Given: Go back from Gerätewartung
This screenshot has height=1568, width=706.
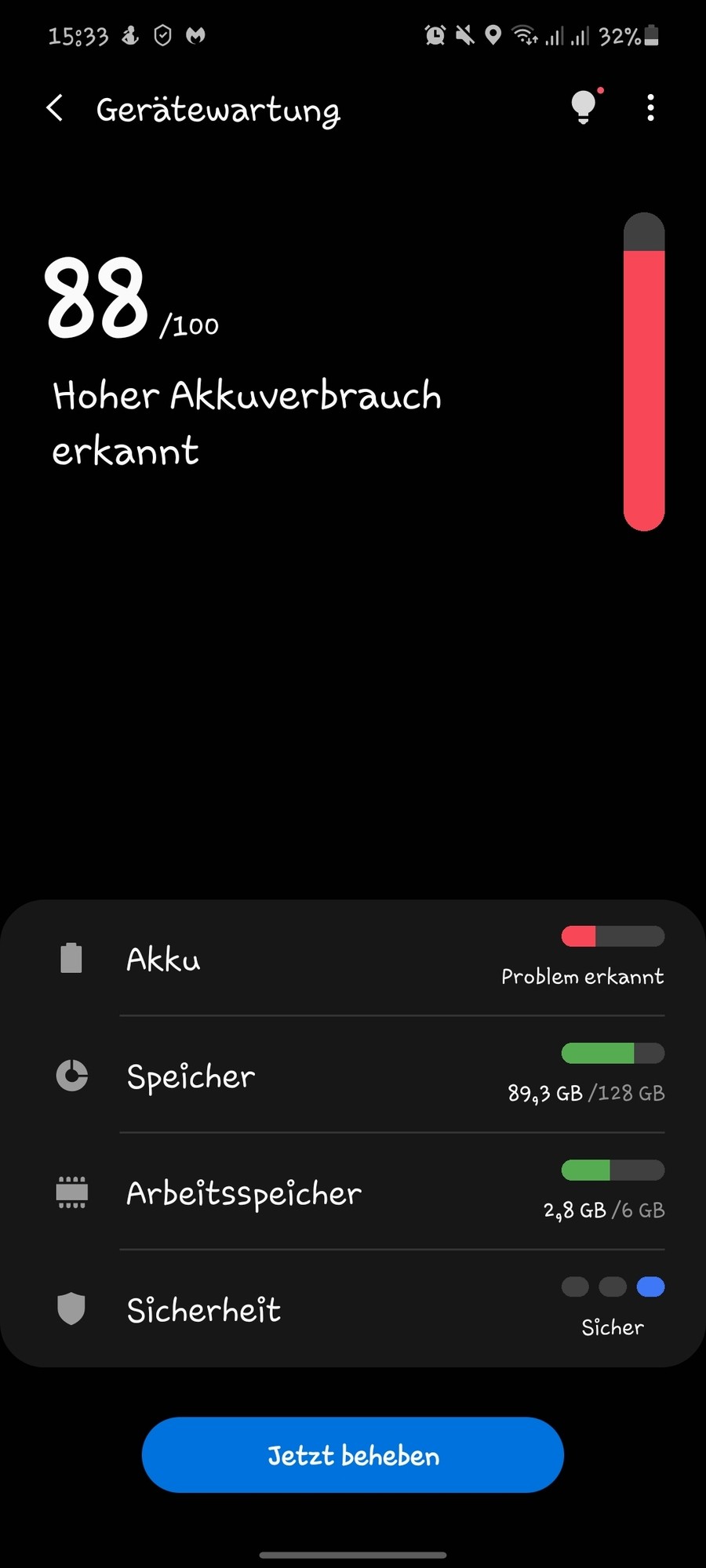Looking at the screenshot, I should click(54, 108).
